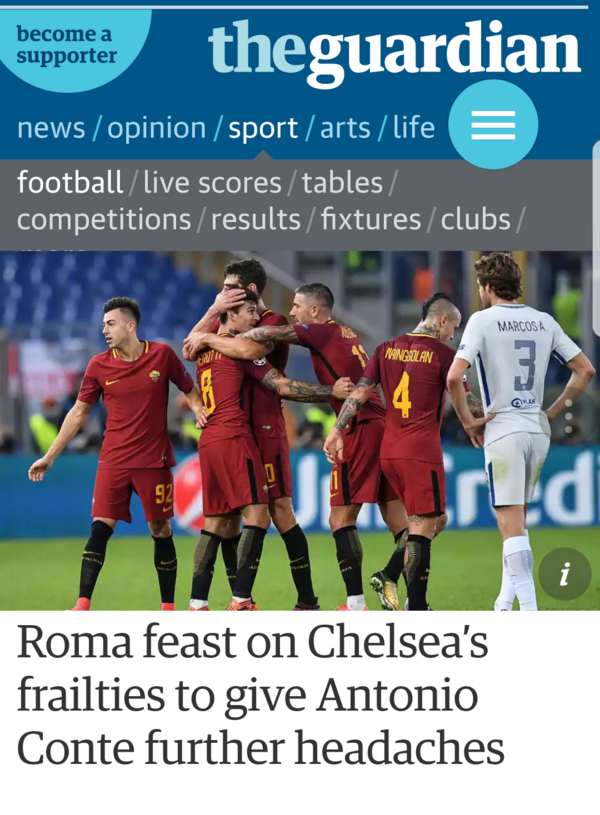Go to the news section
This screenshot has height=815, width=600.
pyautogui.click(x=51, y=128)
